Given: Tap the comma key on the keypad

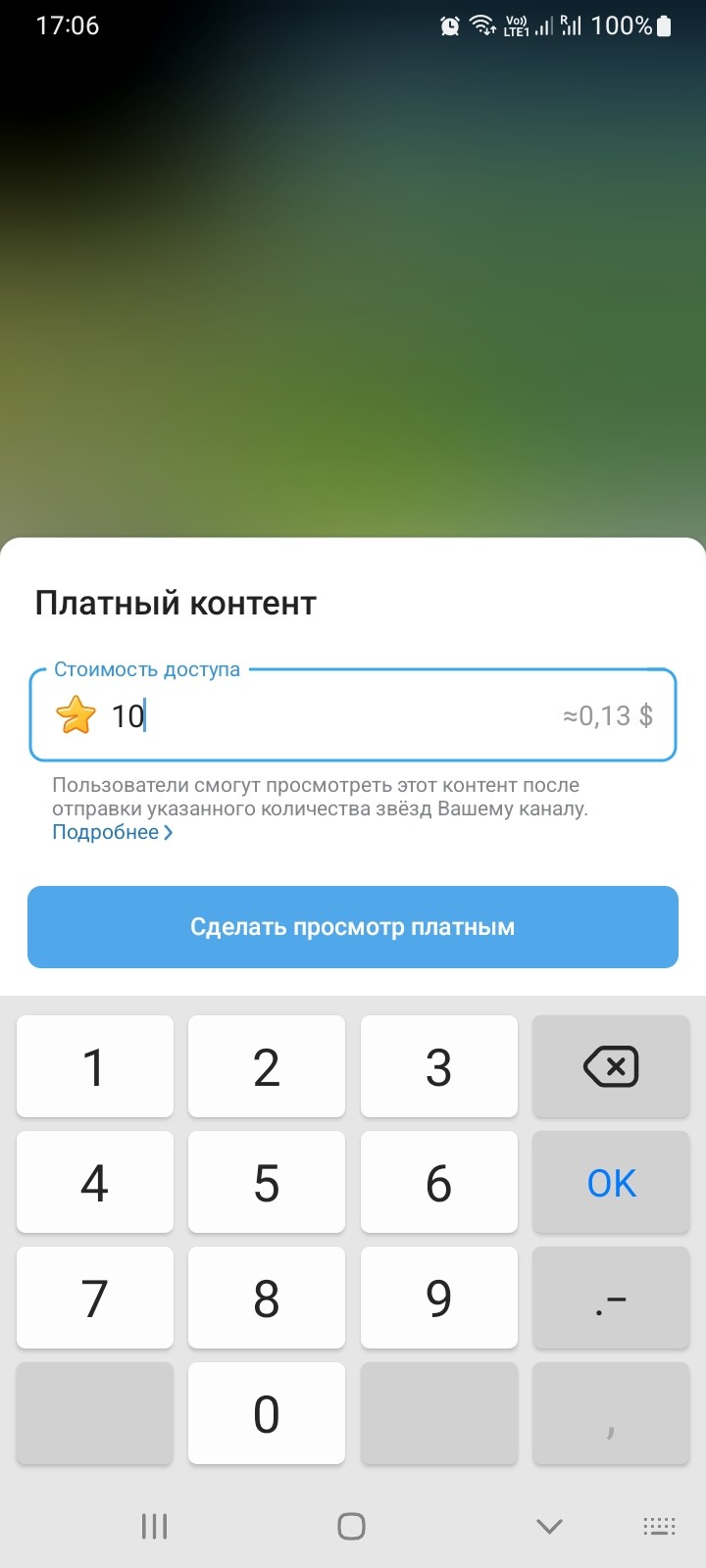Looking at the screenshot, I should pyautogui.click(x=610, y=1413).
